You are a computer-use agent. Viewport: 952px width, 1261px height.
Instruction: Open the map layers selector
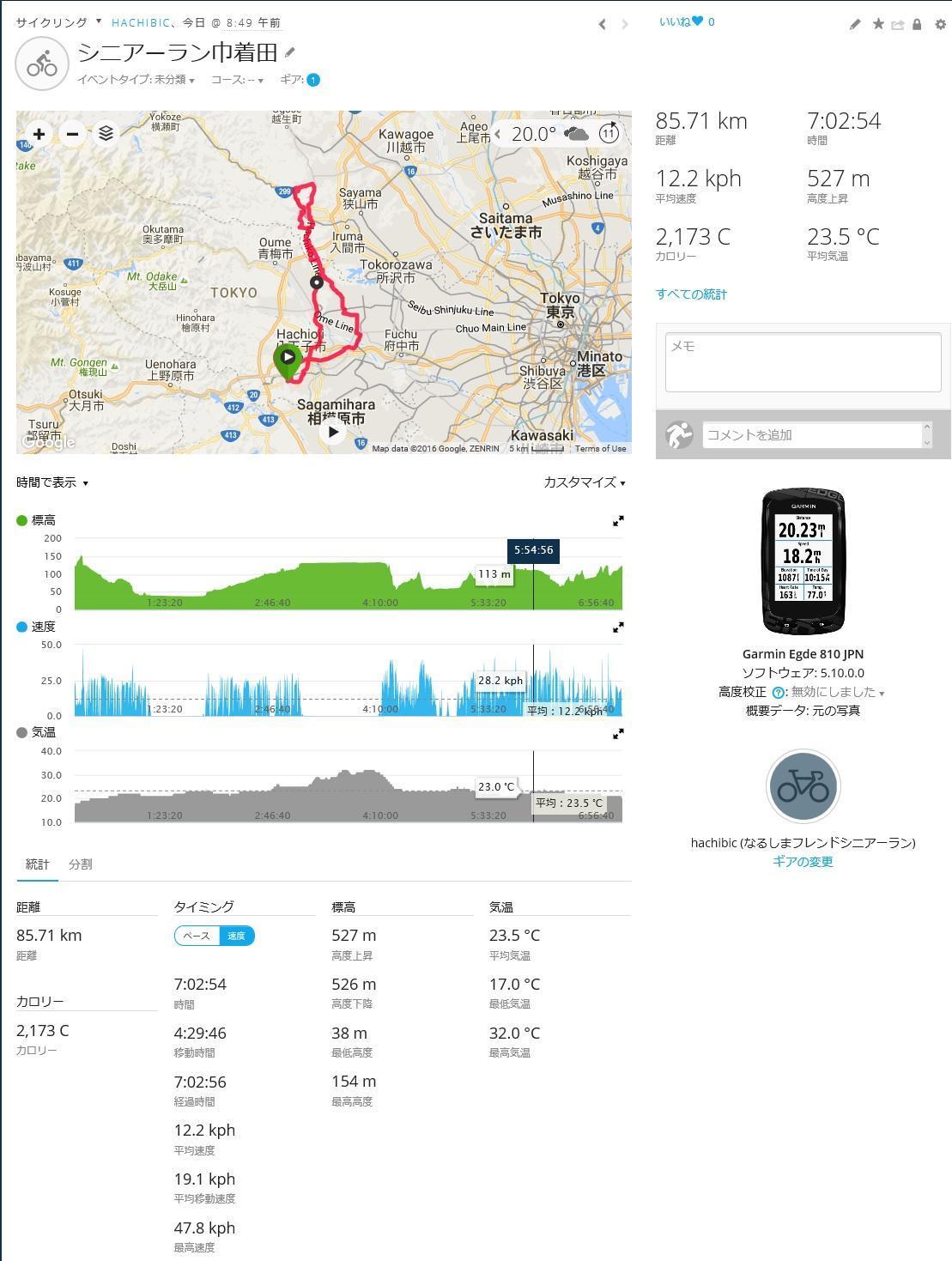106,134
